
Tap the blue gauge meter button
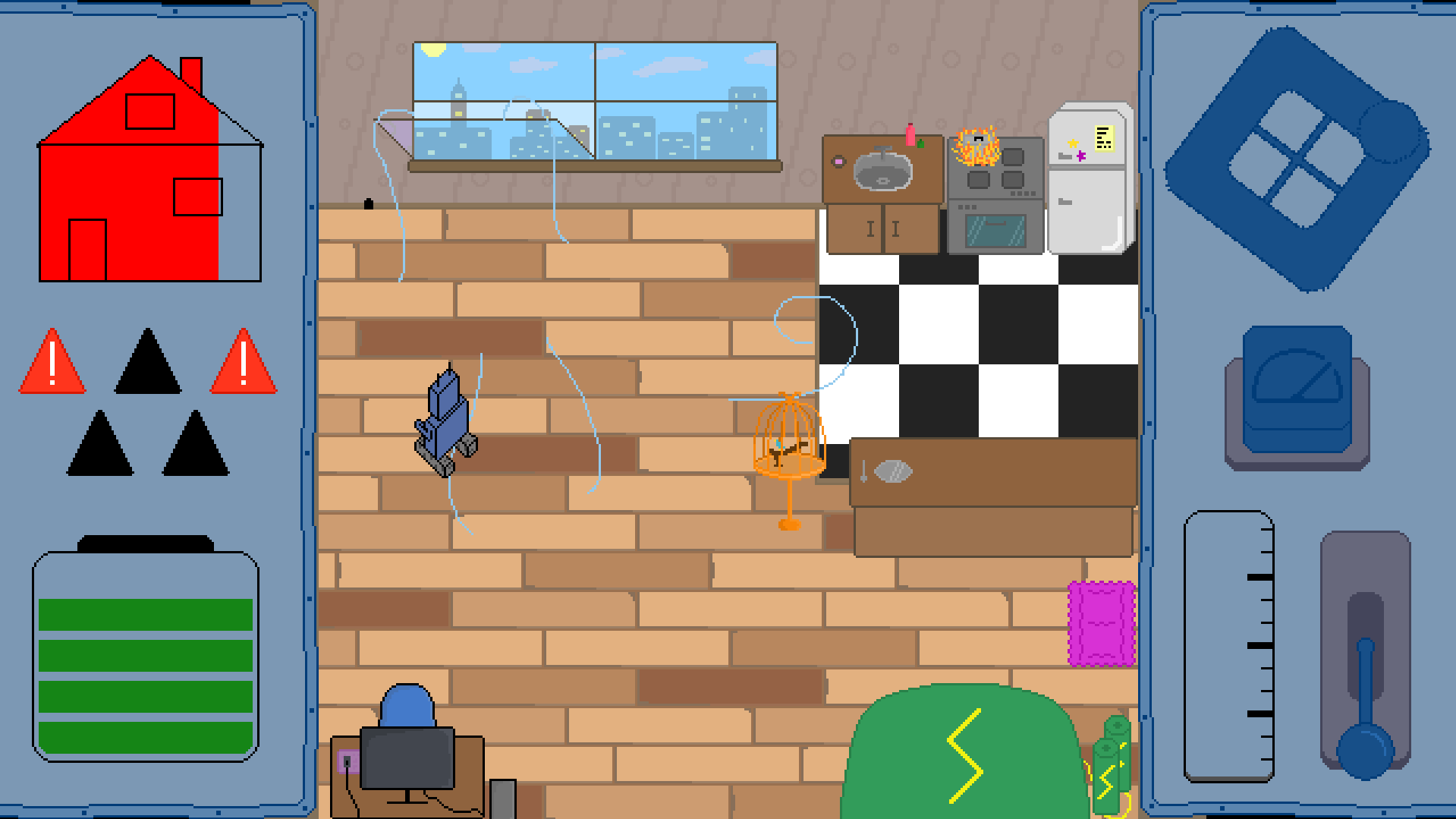(x=1297, y=389)
